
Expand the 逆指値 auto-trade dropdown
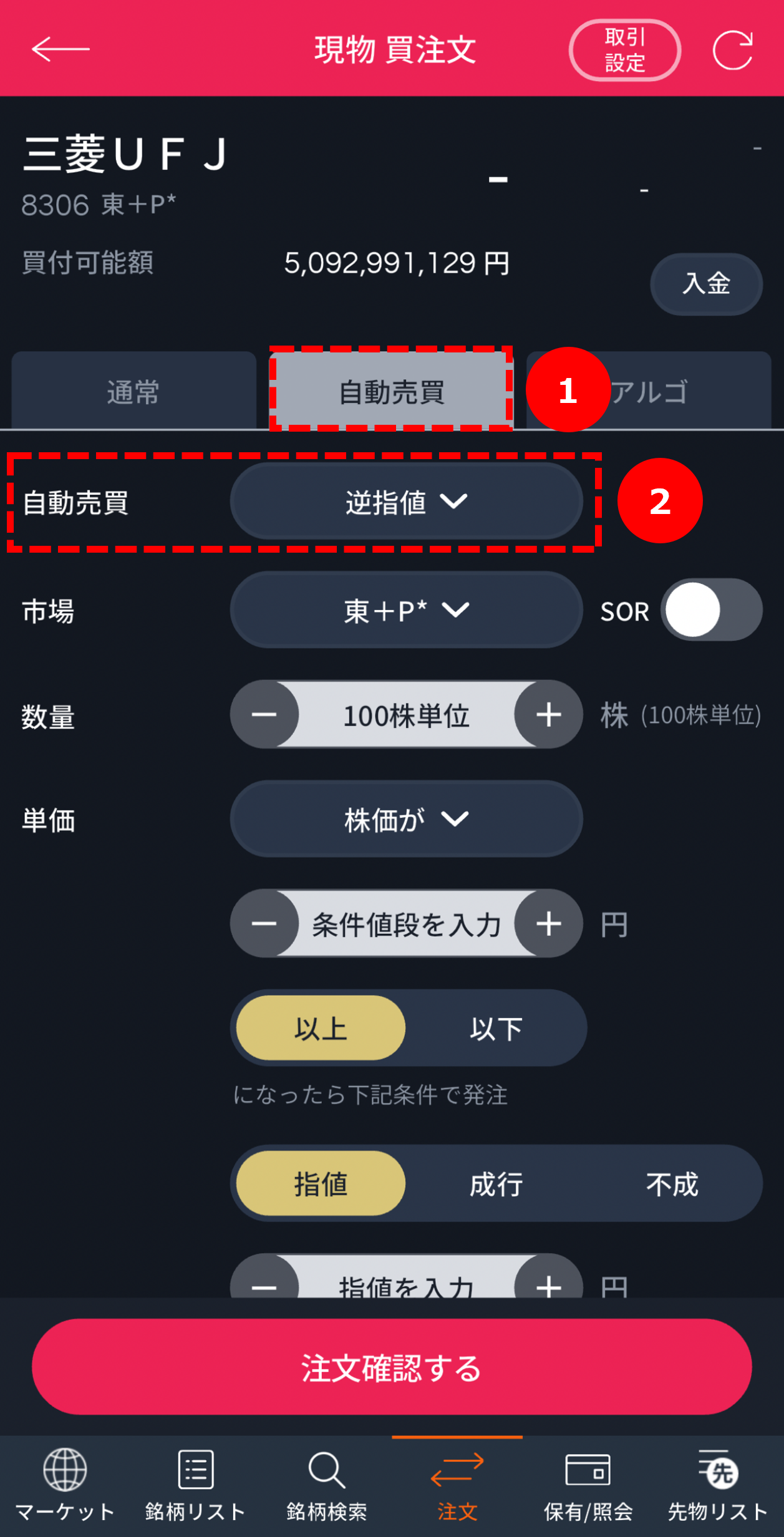click(406, 502)
